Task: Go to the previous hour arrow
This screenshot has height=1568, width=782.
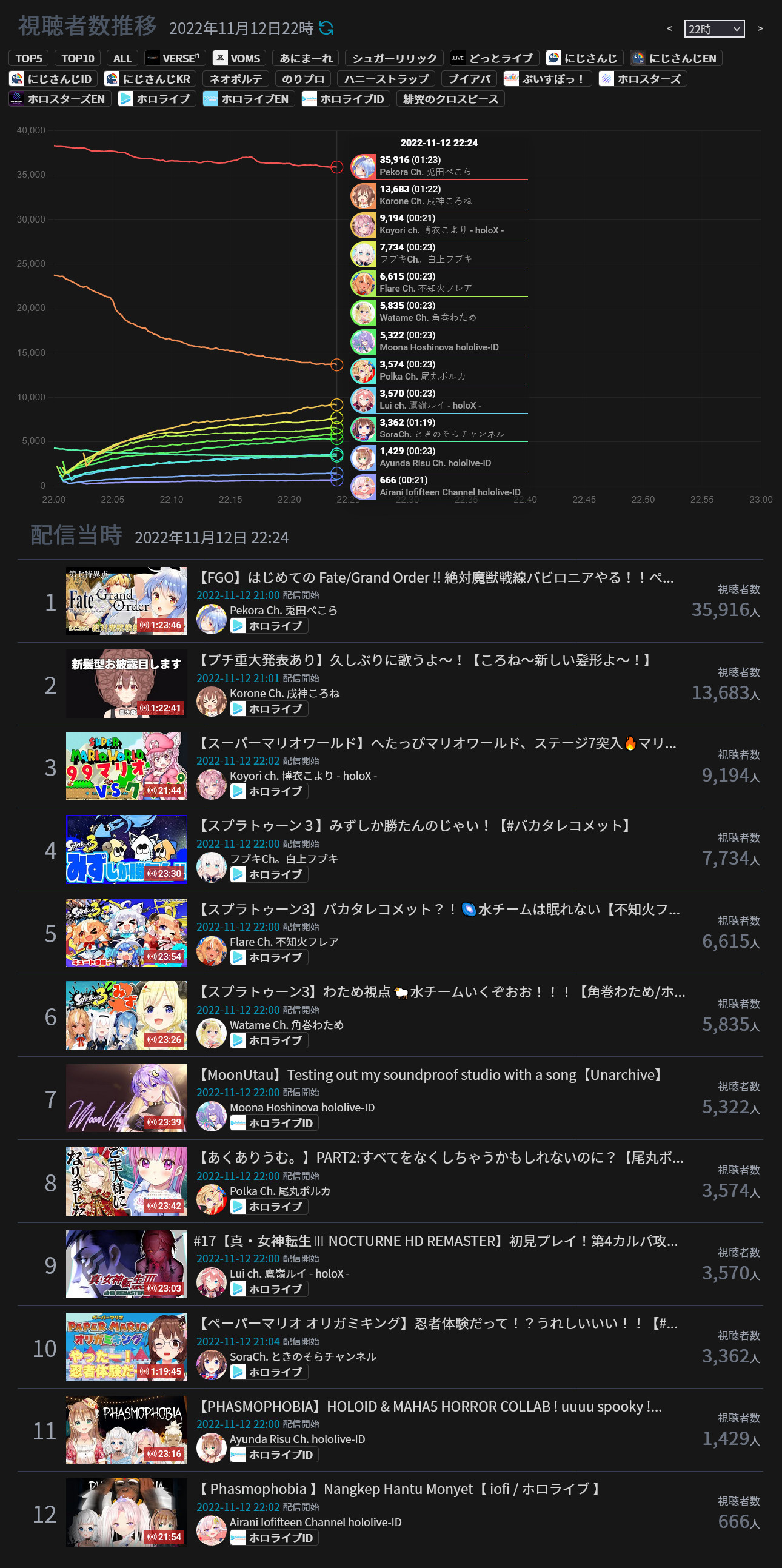Action: 669,28
